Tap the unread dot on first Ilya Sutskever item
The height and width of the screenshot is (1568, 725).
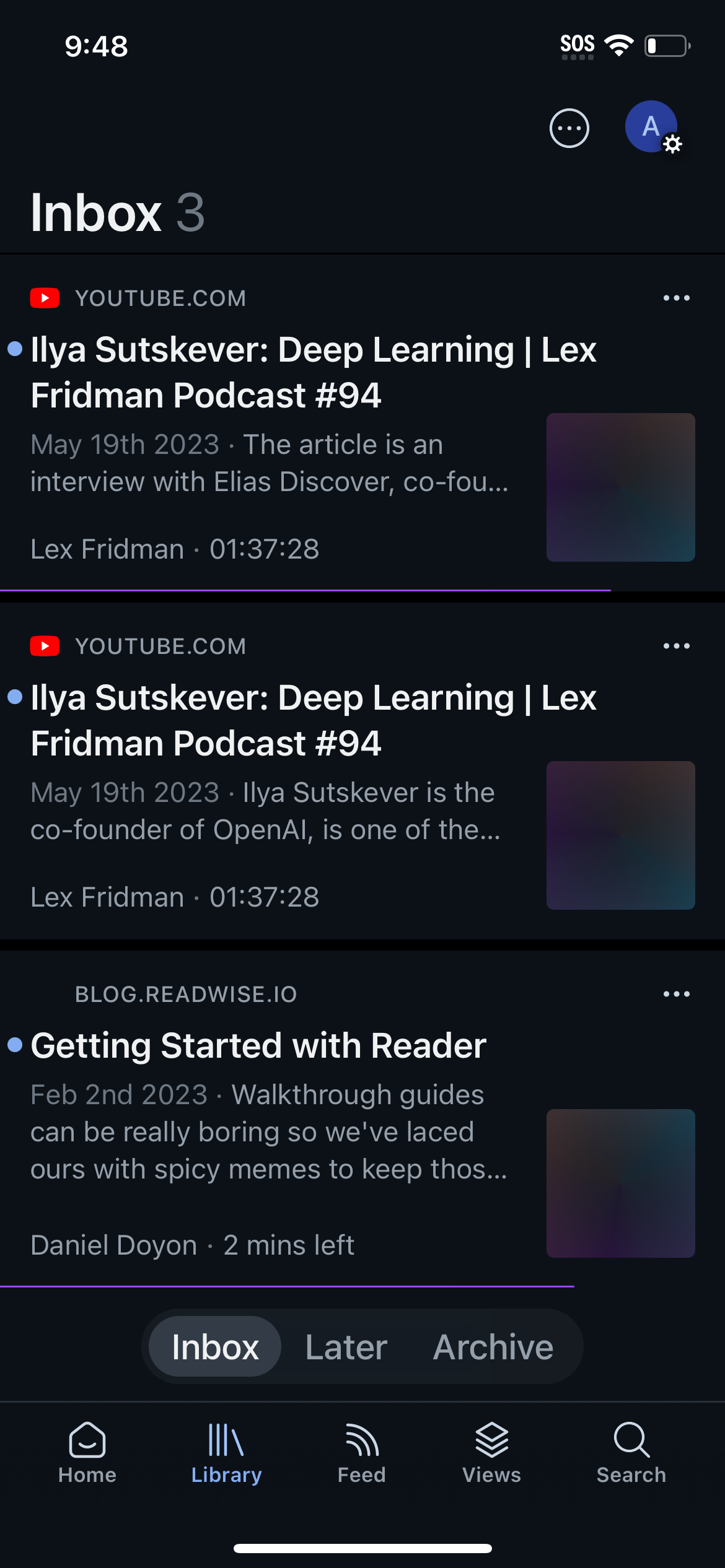(x=15, y=350)
